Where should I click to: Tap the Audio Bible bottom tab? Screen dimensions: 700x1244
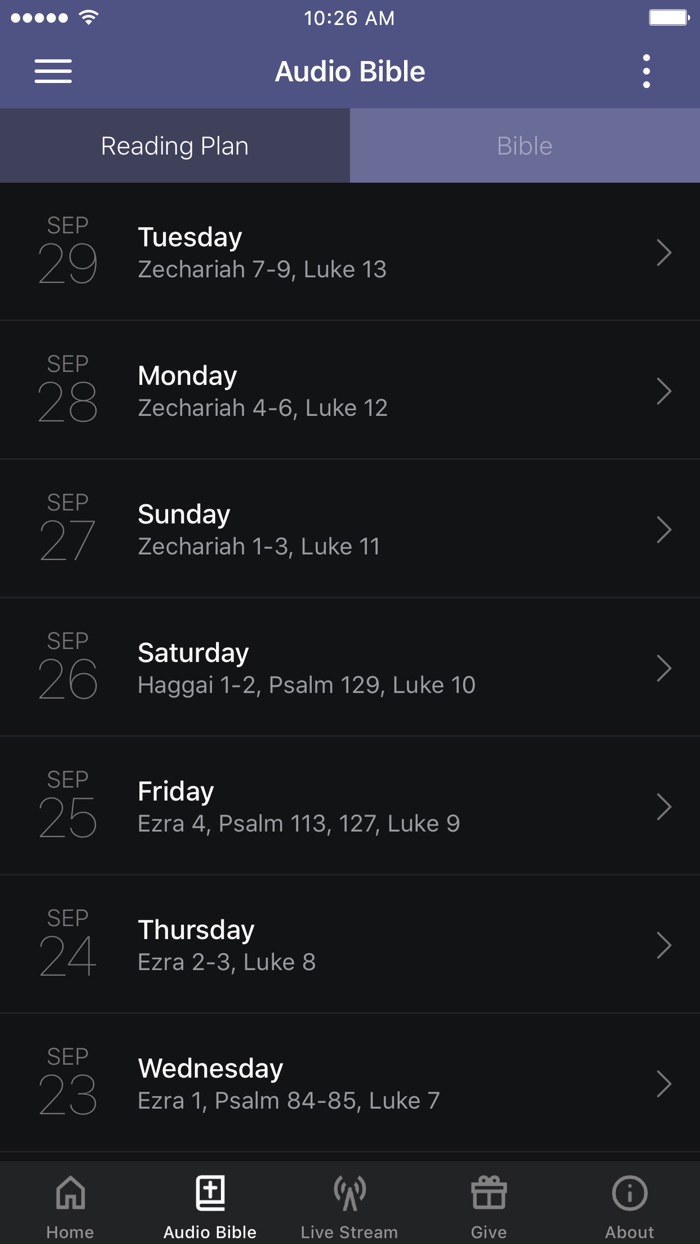click(x=210, y=1204)
